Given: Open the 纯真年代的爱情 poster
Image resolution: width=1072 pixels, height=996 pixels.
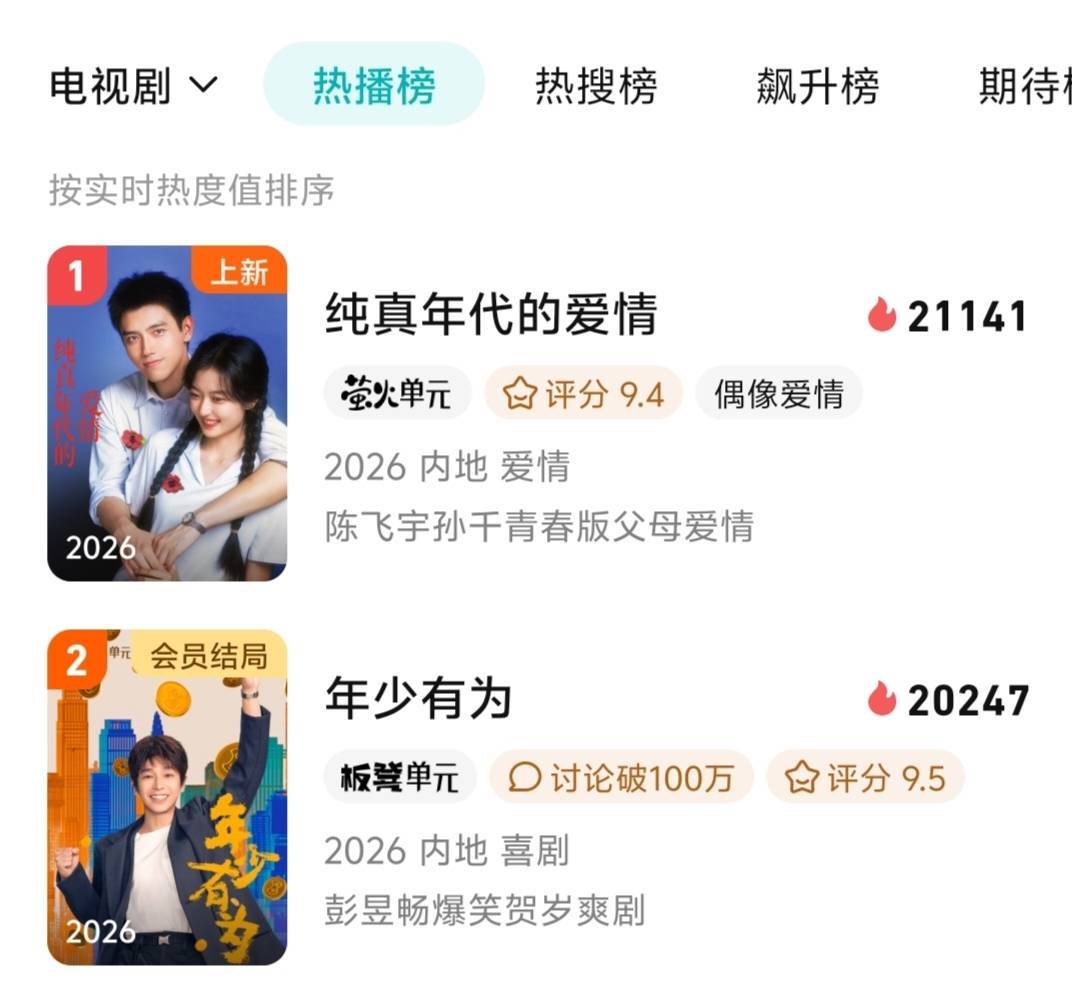Looking at the screenshot, I should (167, 413).
